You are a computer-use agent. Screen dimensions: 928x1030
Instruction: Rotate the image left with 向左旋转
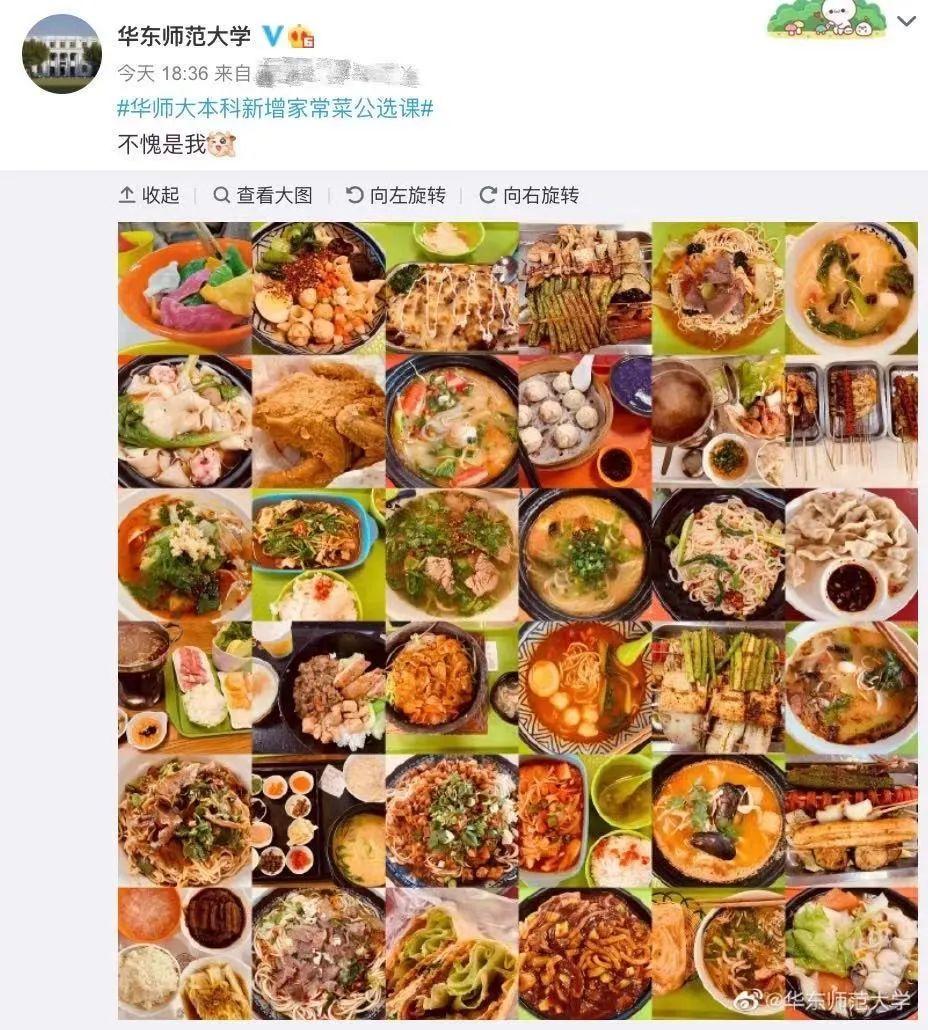pyautogui.click(x=396, y=195)
